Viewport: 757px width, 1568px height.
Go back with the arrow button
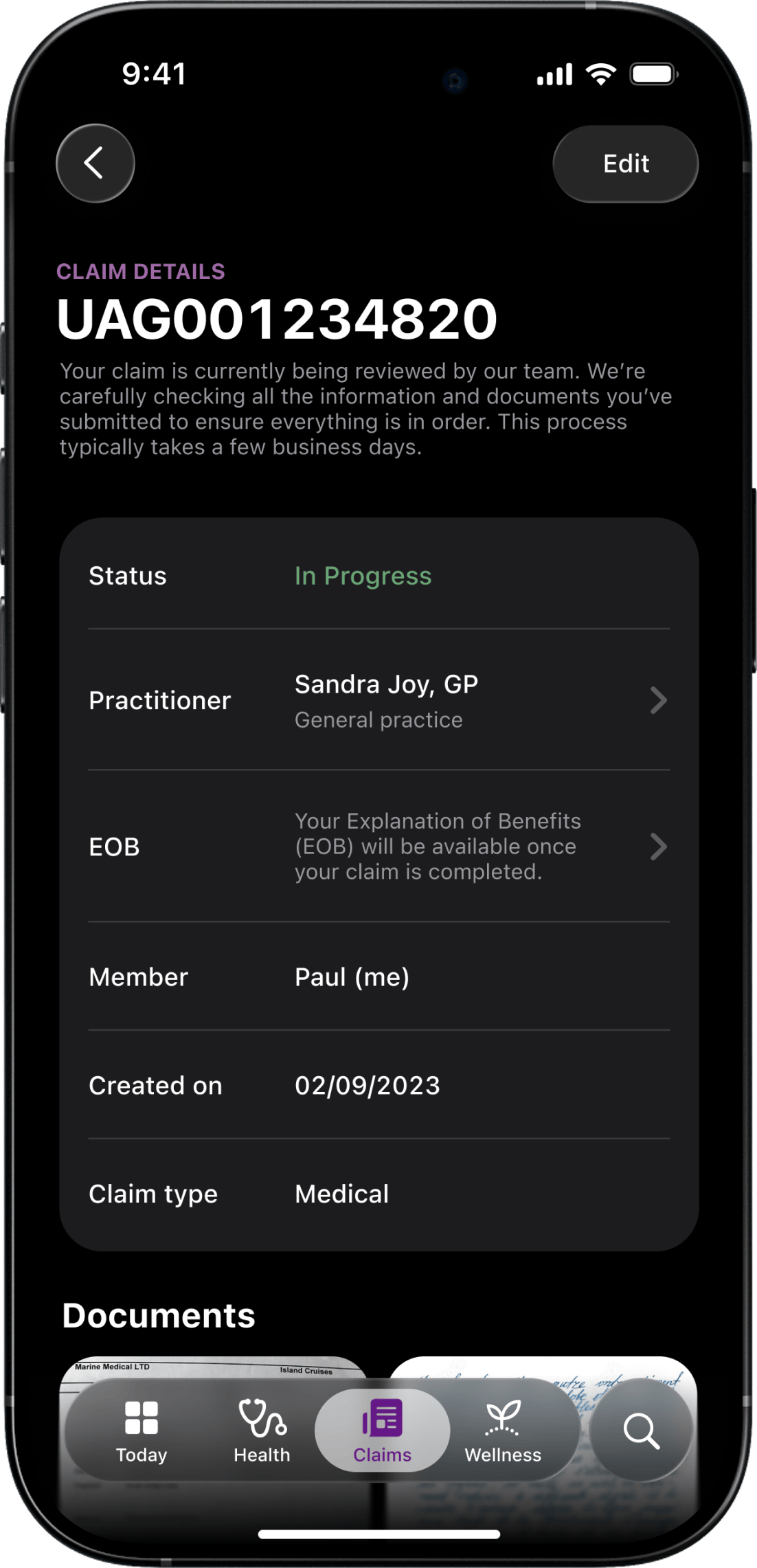point(95,164)
